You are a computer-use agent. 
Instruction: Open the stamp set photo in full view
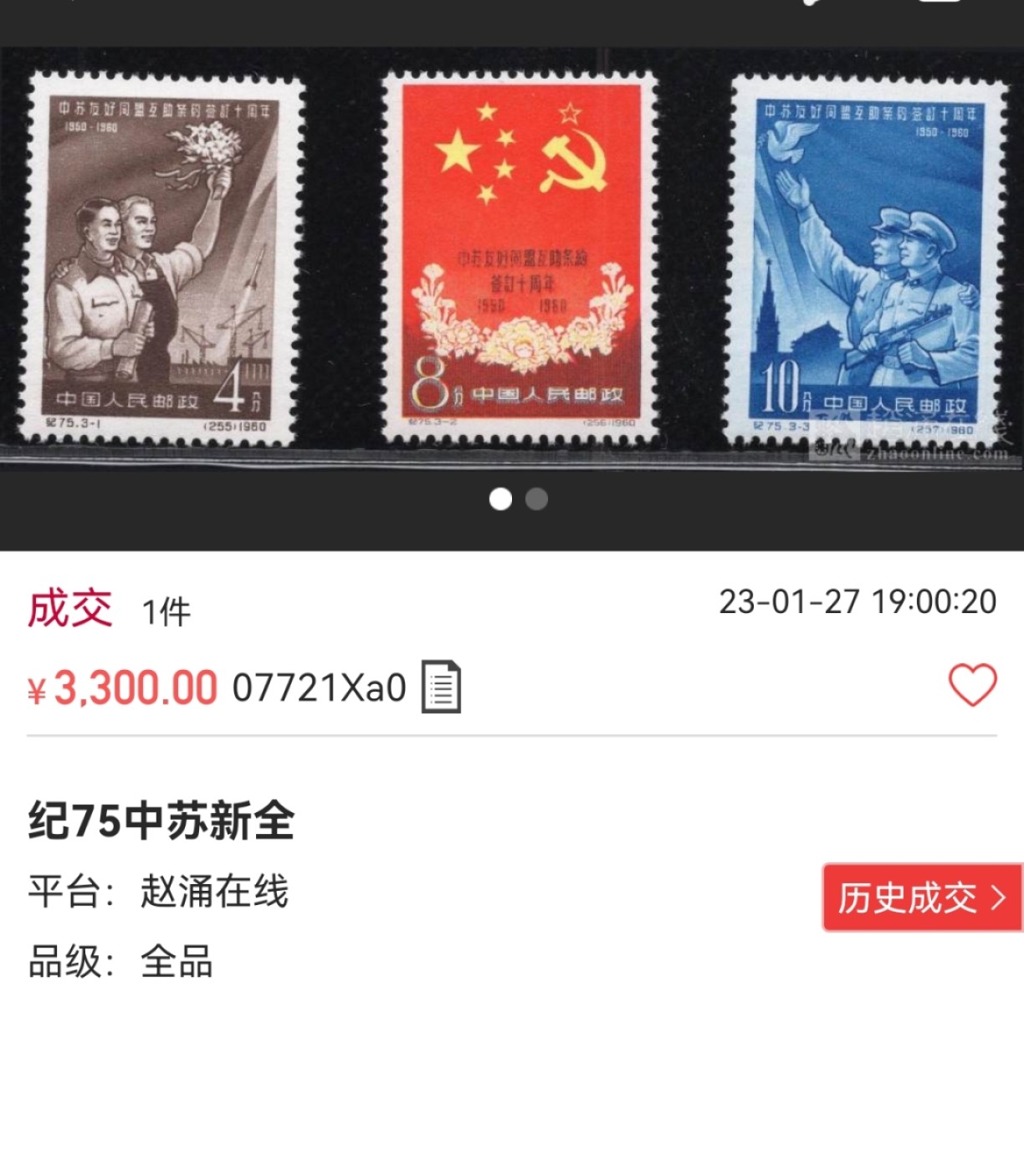tap(512, 259)
